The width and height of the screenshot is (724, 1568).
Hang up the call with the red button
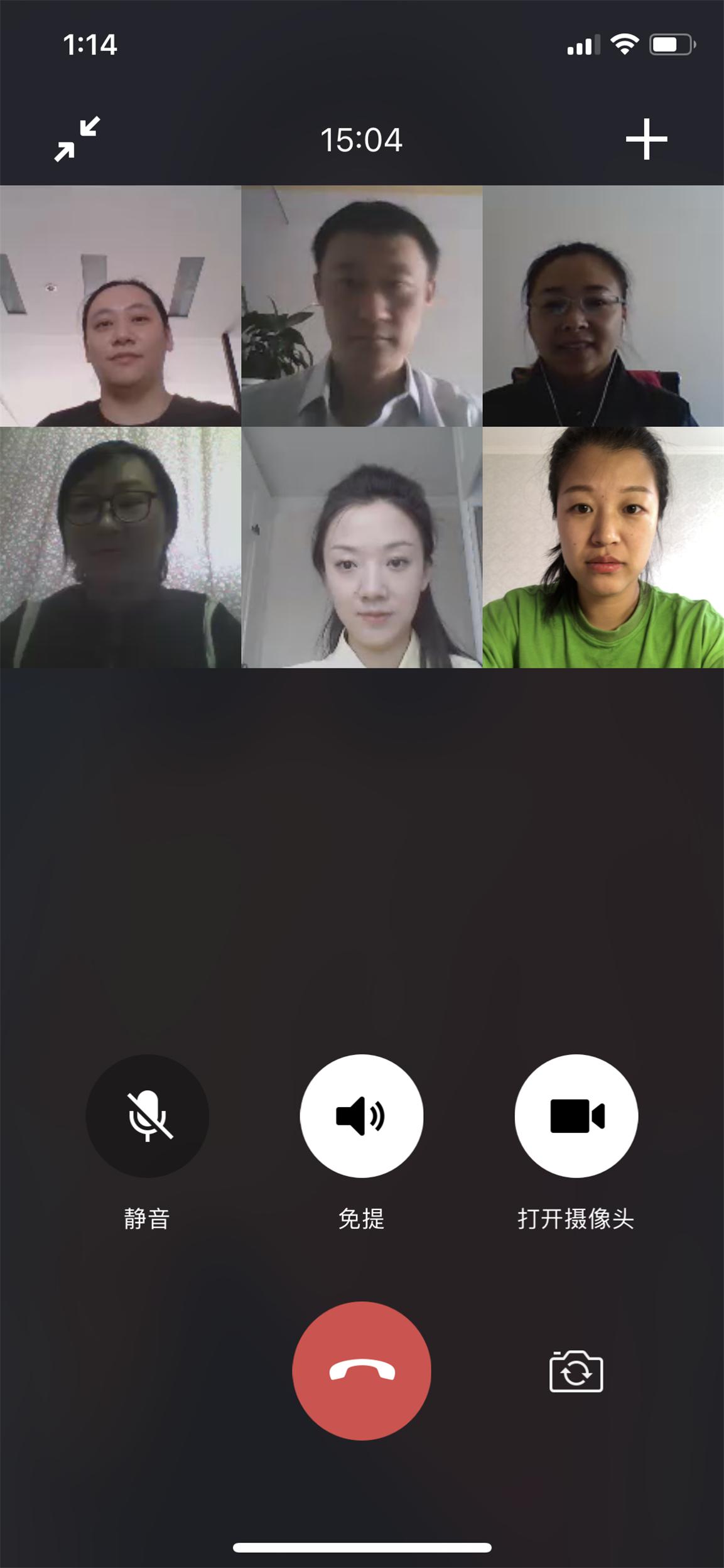click(362, 1371)
